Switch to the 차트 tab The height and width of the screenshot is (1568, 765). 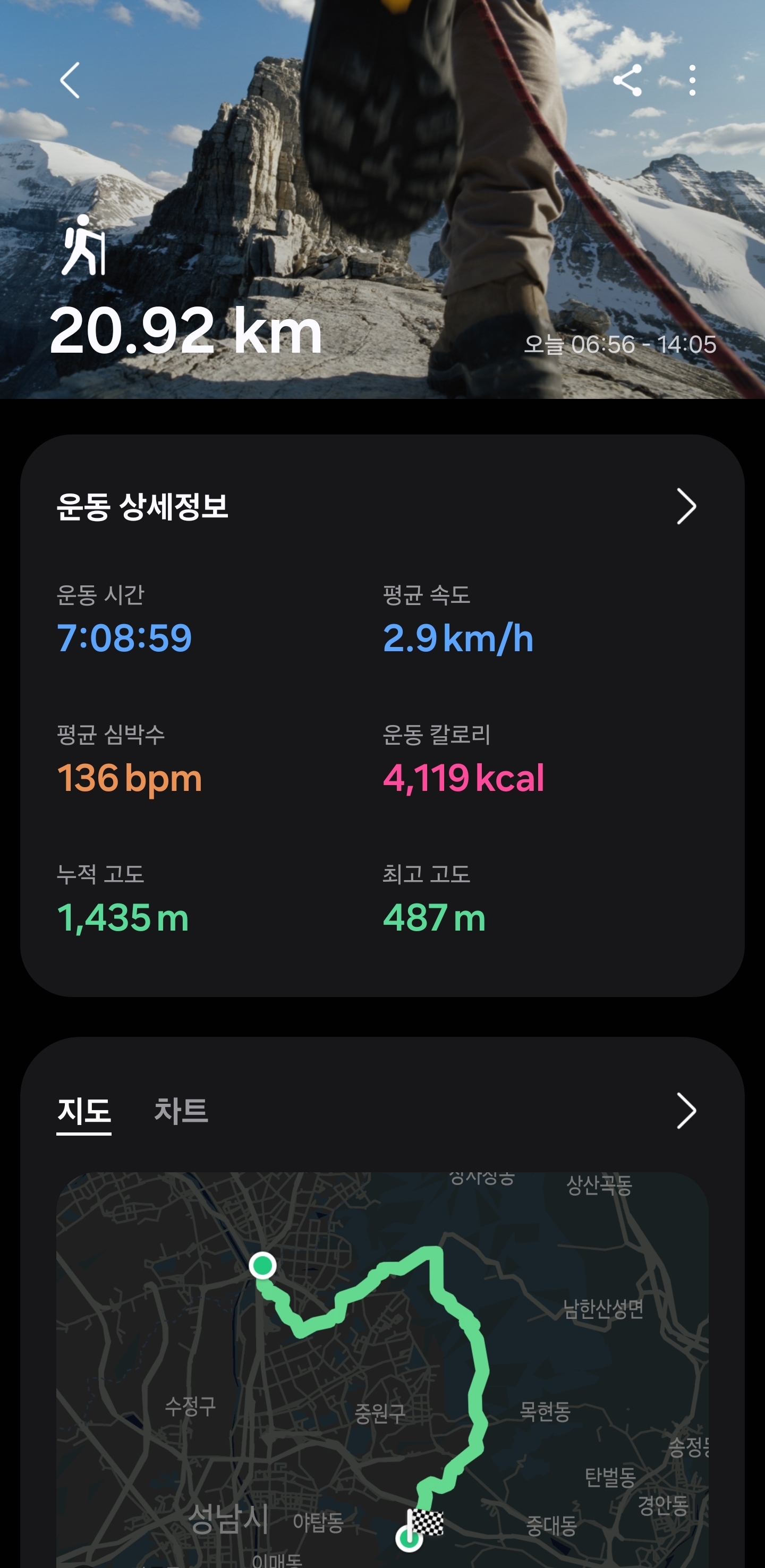click(x=181, y=1111)
